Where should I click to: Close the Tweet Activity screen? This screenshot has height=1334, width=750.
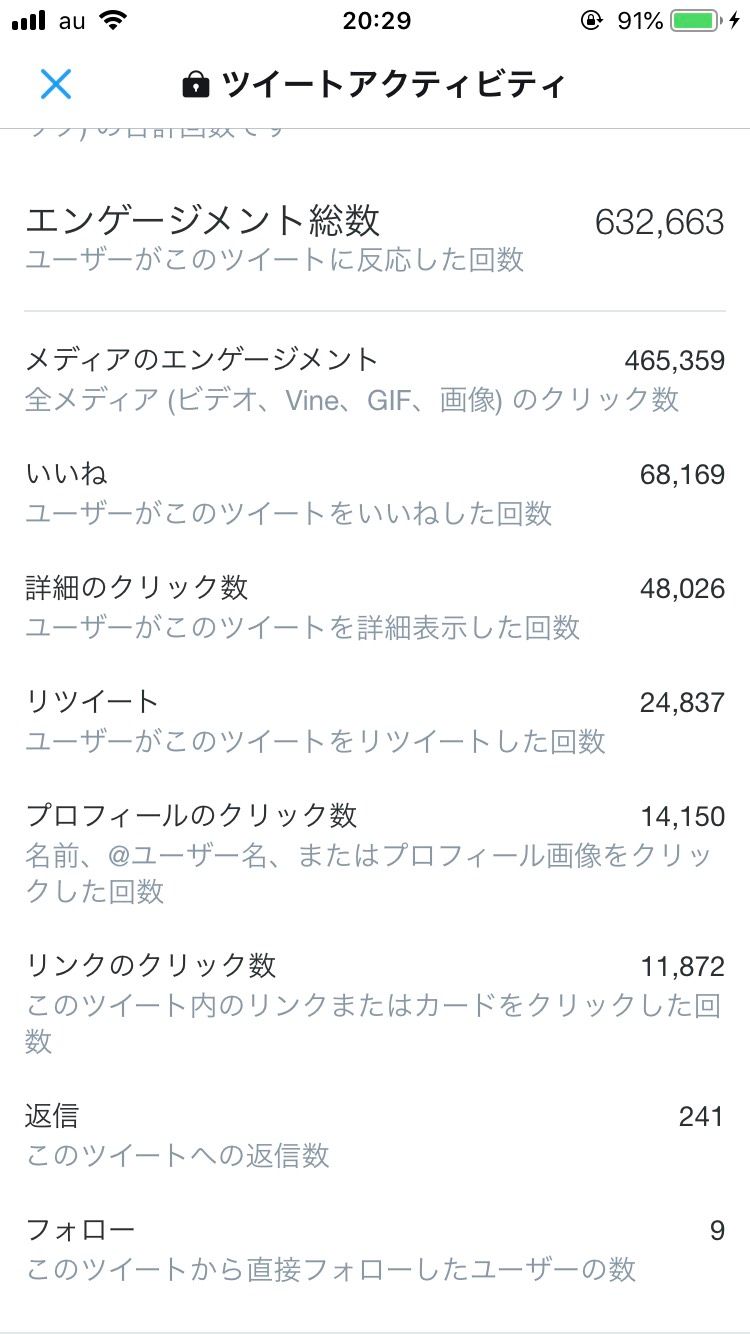[x=56, y=84]
